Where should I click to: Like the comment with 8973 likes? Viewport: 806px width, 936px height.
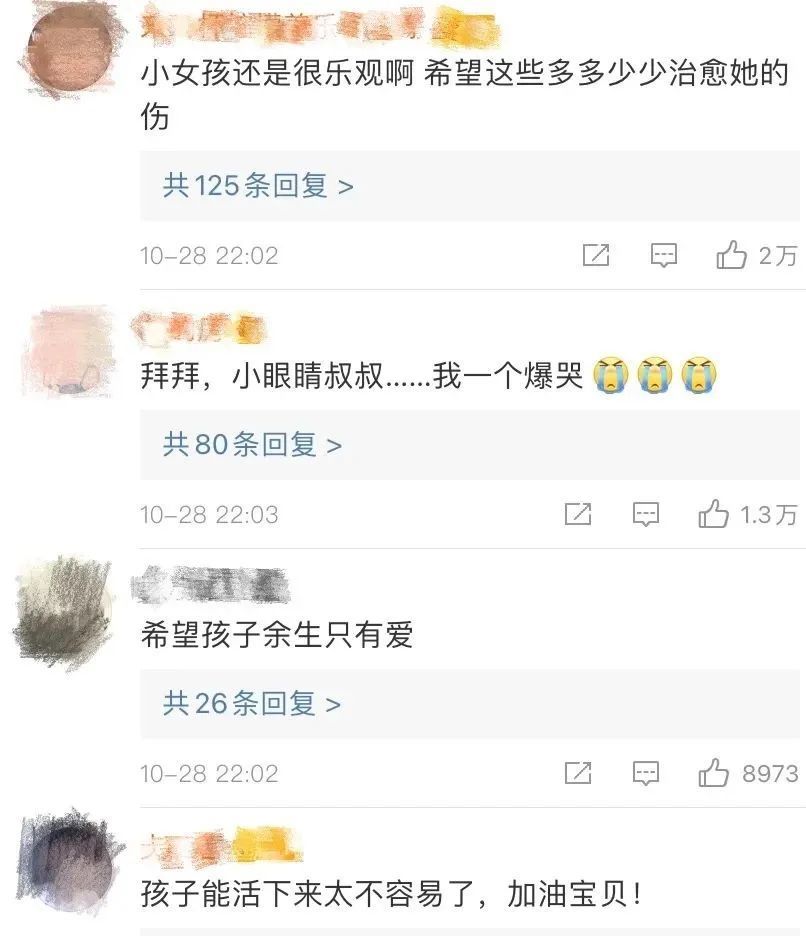point(714,774)
